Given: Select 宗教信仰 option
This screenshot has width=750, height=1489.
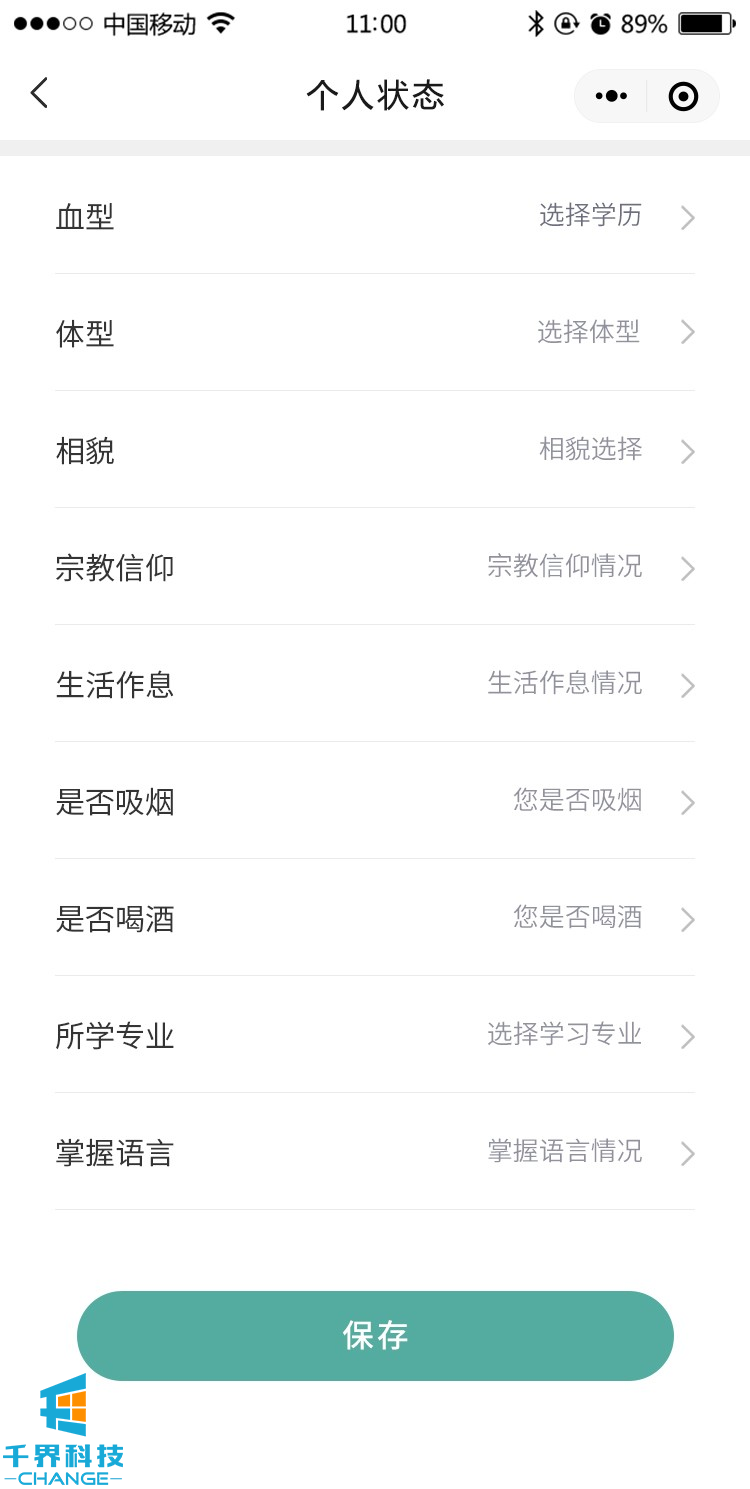Looking at the screenshot, I should pyautogui.click(x=375, y=567).
